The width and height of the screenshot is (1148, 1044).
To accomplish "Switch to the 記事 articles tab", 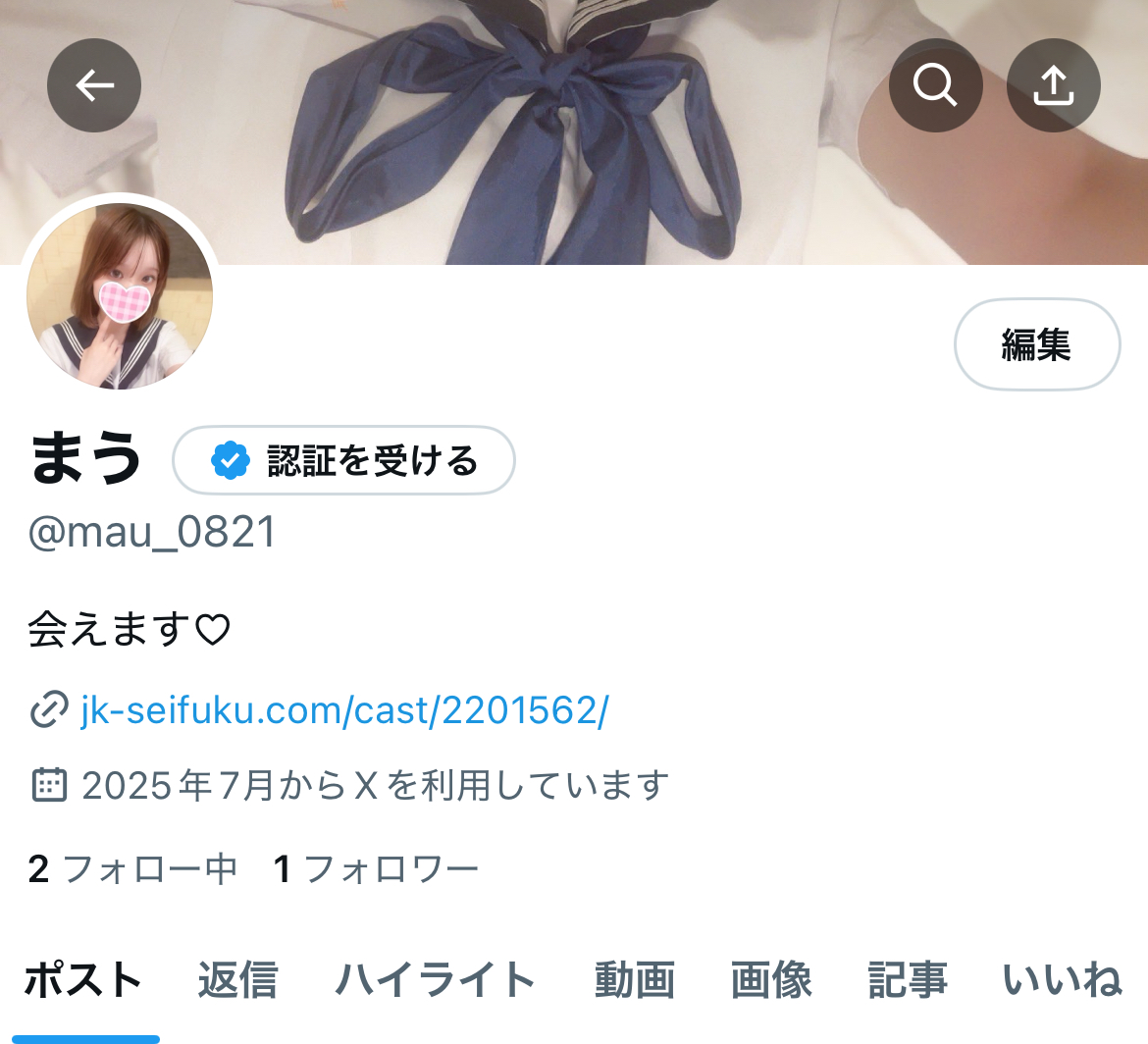I will 908,979.
